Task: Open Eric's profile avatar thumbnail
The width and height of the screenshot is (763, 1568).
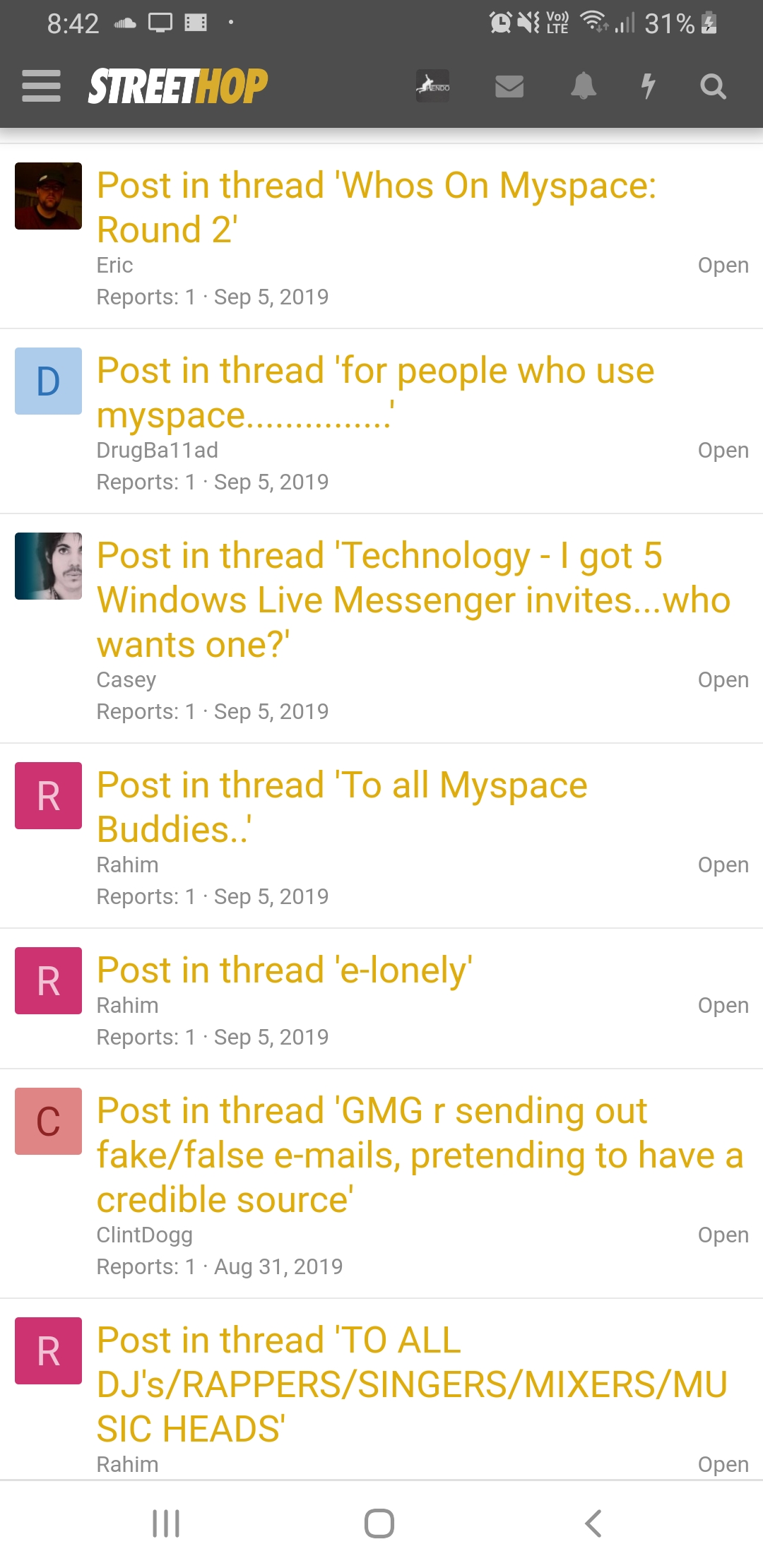Action: (47, 196)
